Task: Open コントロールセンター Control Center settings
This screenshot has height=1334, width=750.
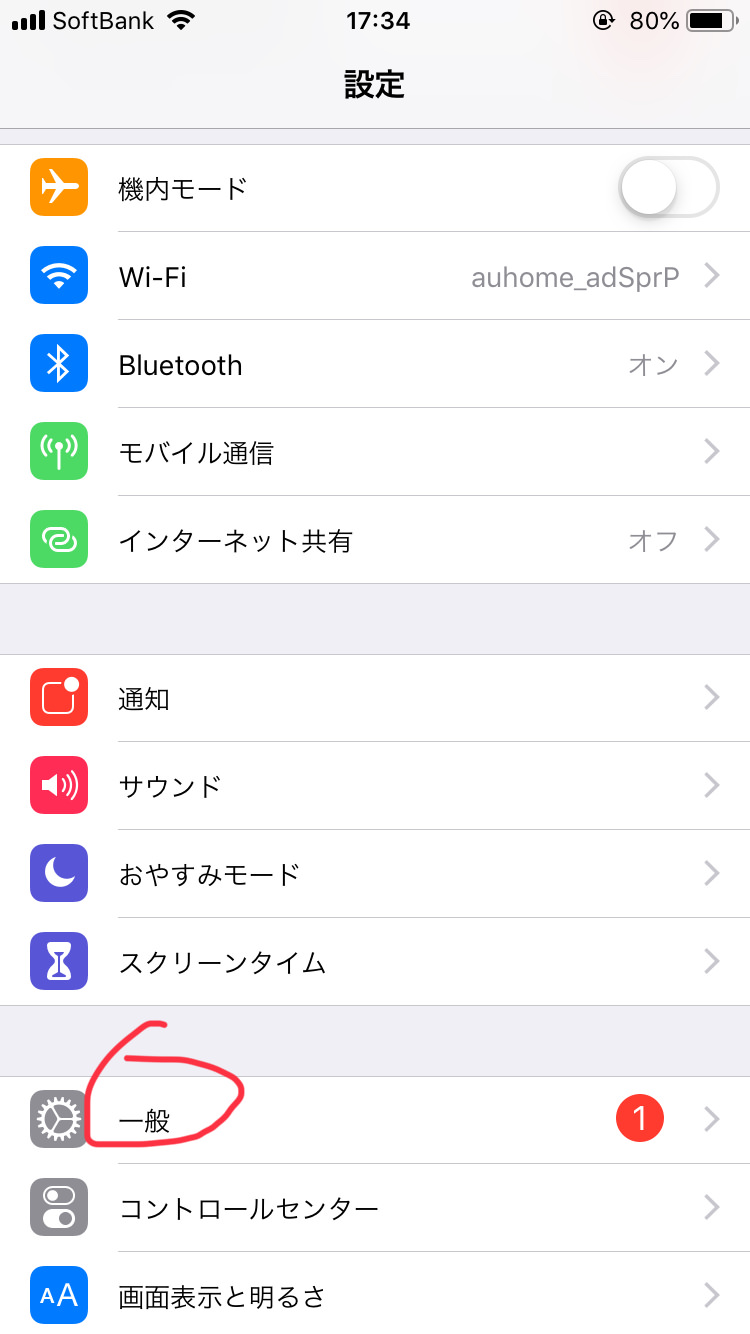Action: [375, 1208]
